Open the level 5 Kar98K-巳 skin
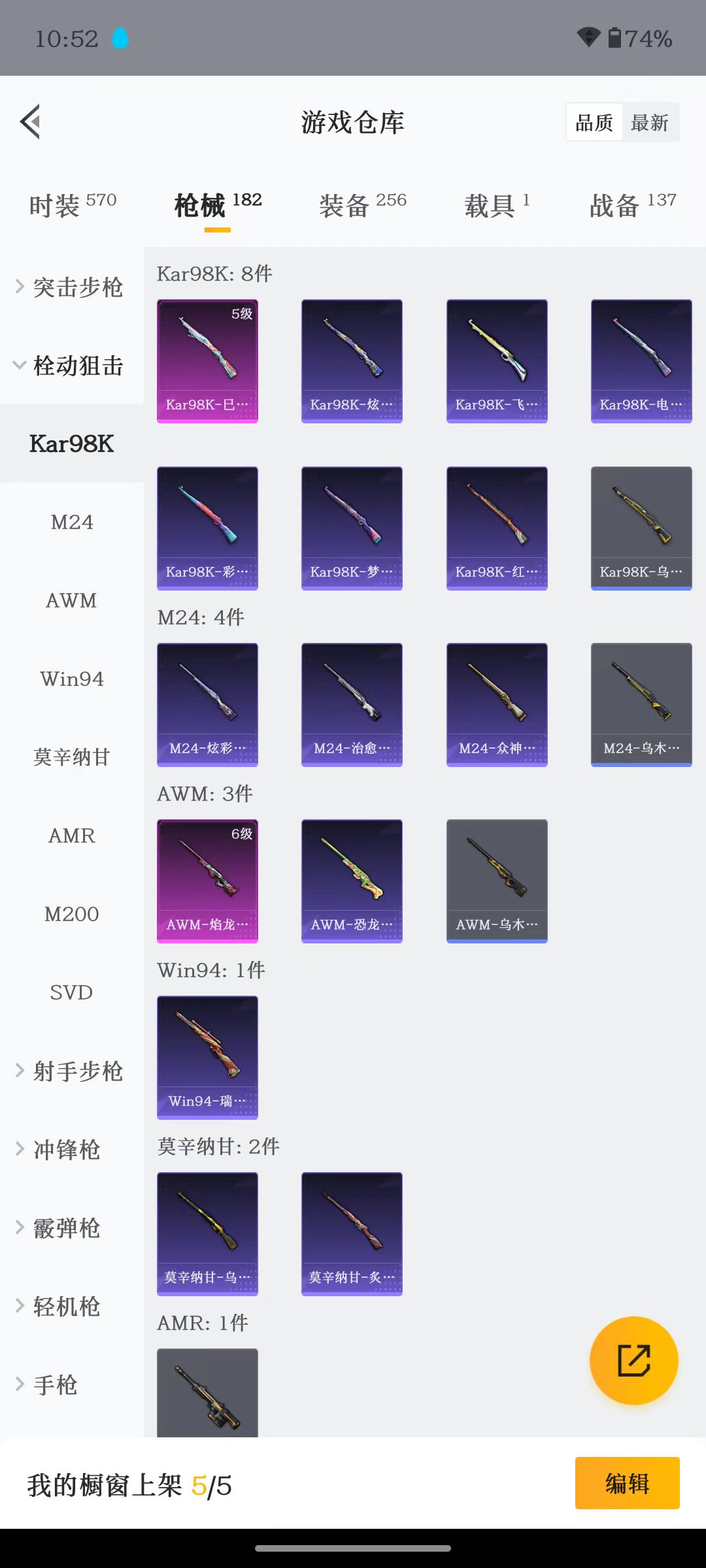Screen dimensions: 706x1568 click(x=207, y=361)
